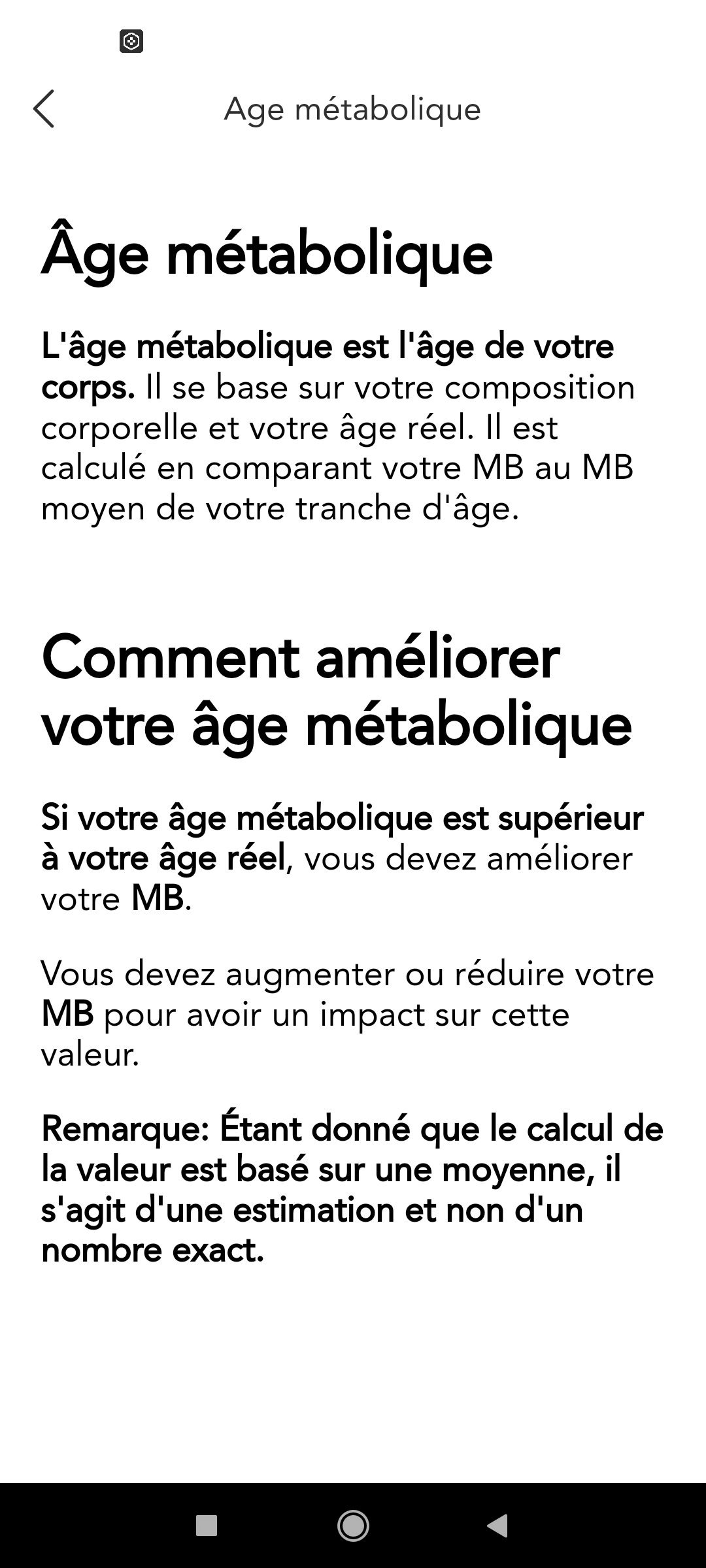Open recent apps from the navigation bar
The height and width of the screenshot is (1568, 706).
[x=207, y=1526]
